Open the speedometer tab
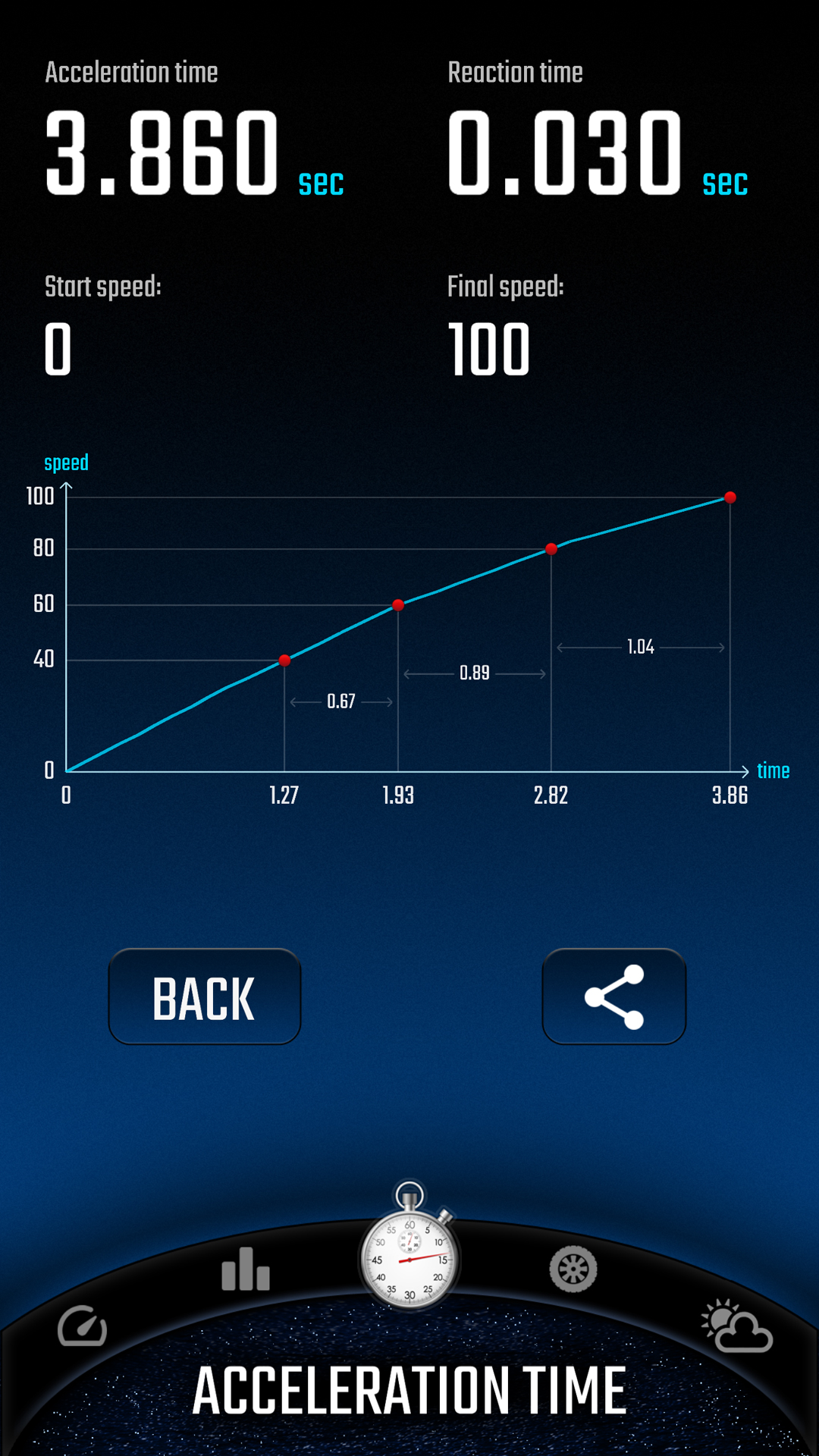 [x=82, y=1327]
